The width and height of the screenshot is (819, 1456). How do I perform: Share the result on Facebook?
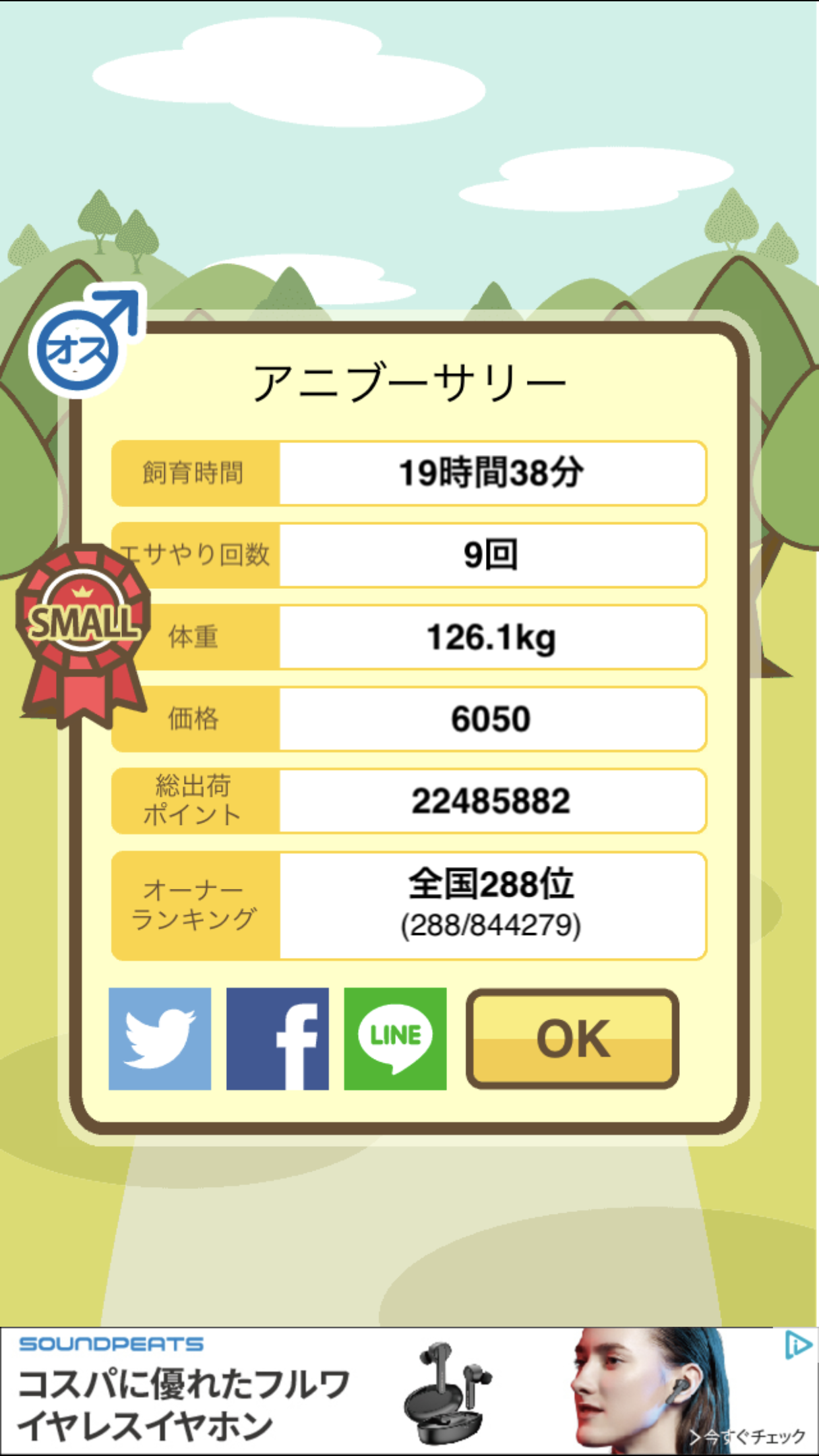[x=278, y=1039]
